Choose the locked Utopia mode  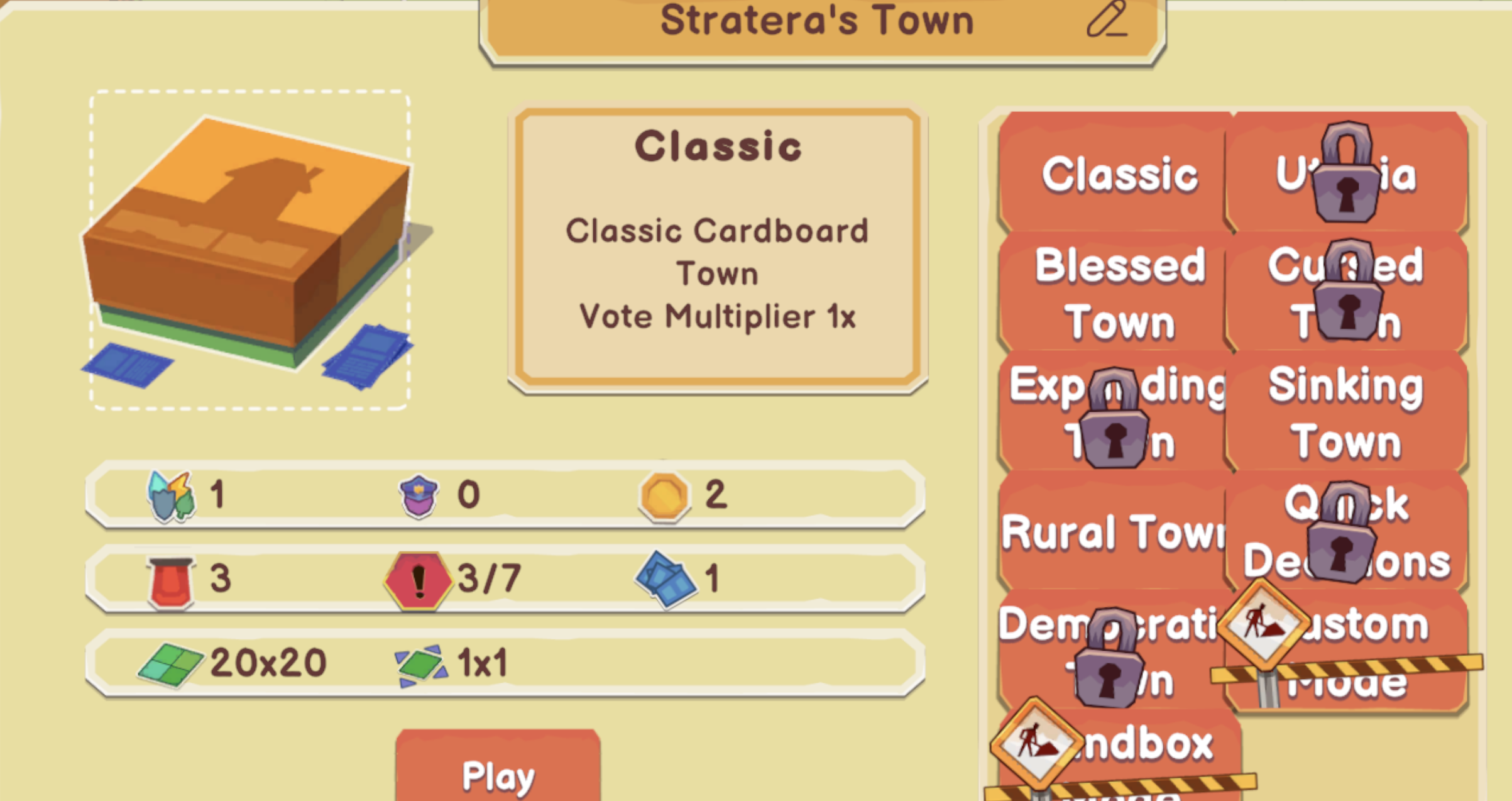[x=1346, y=174]
